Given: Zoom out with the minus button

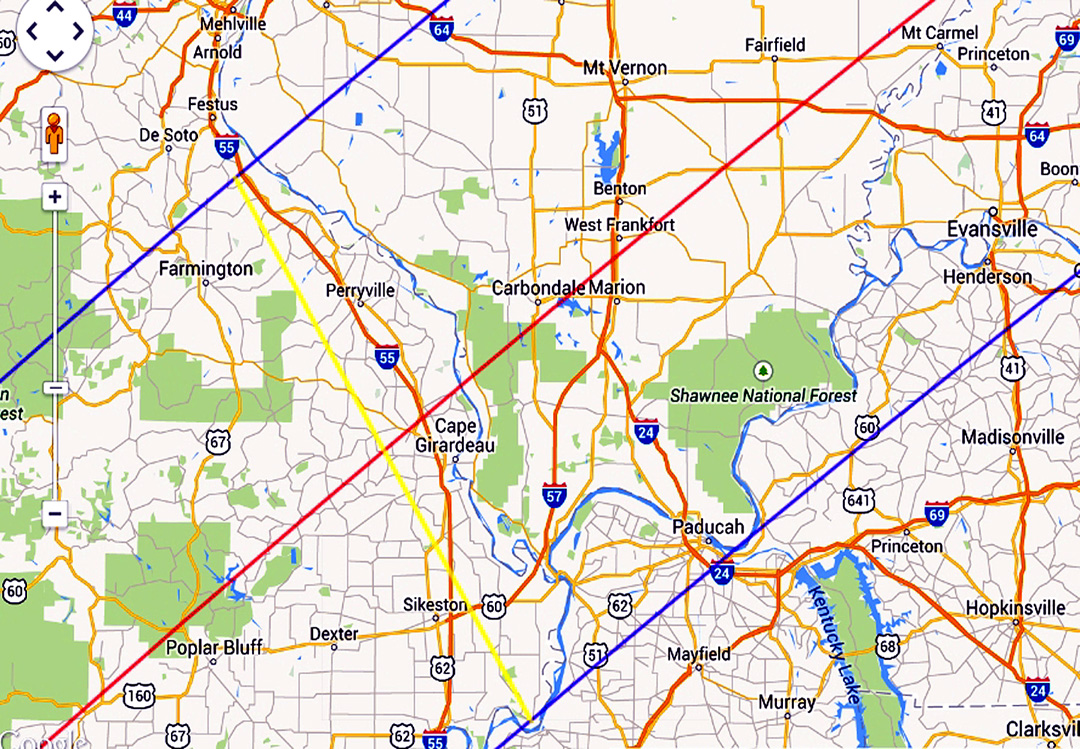Looking at the screenshot, I should (x=54, y=515).
